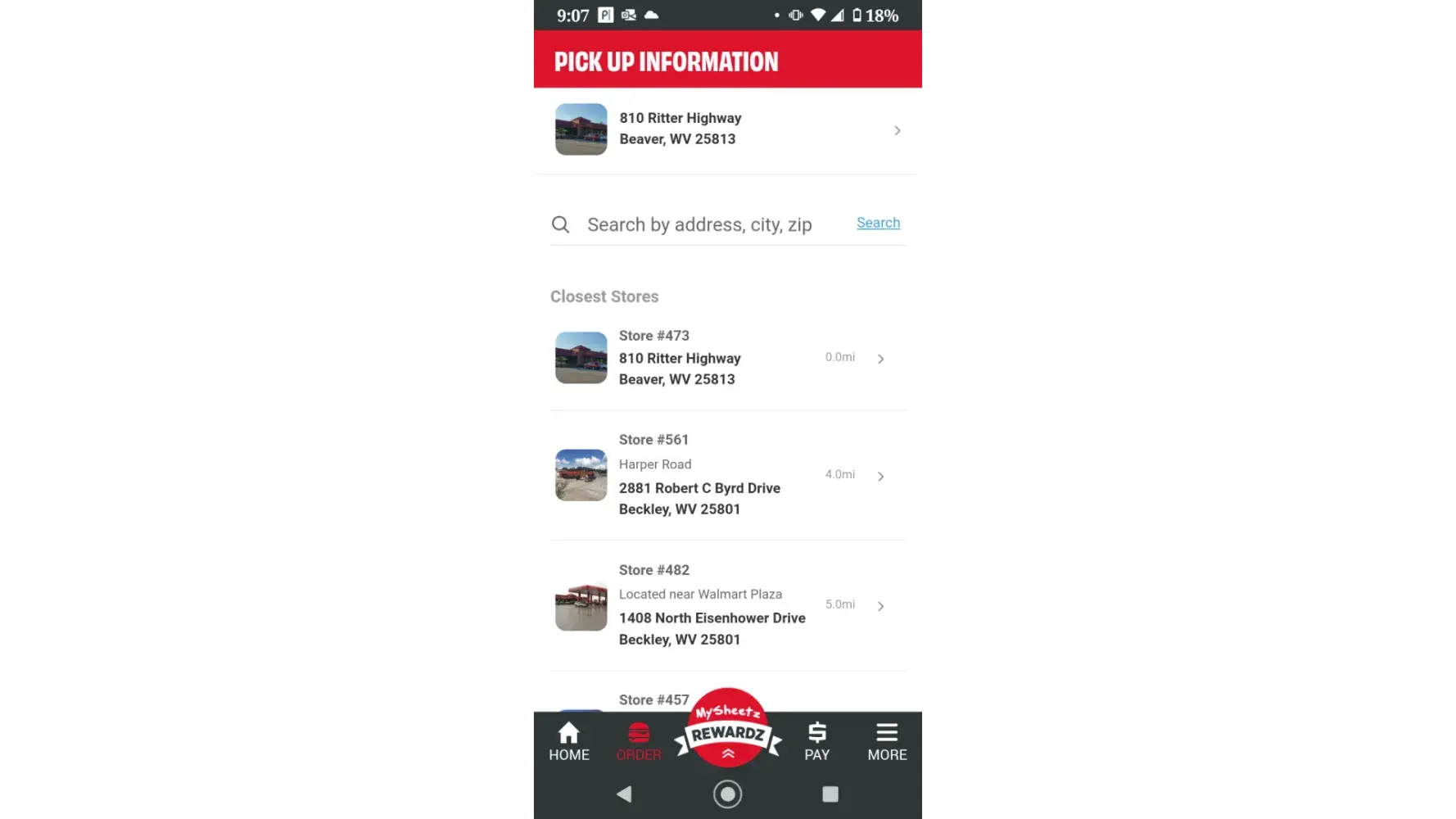Focus the address, city, zip search field

(x=699, y=224)
